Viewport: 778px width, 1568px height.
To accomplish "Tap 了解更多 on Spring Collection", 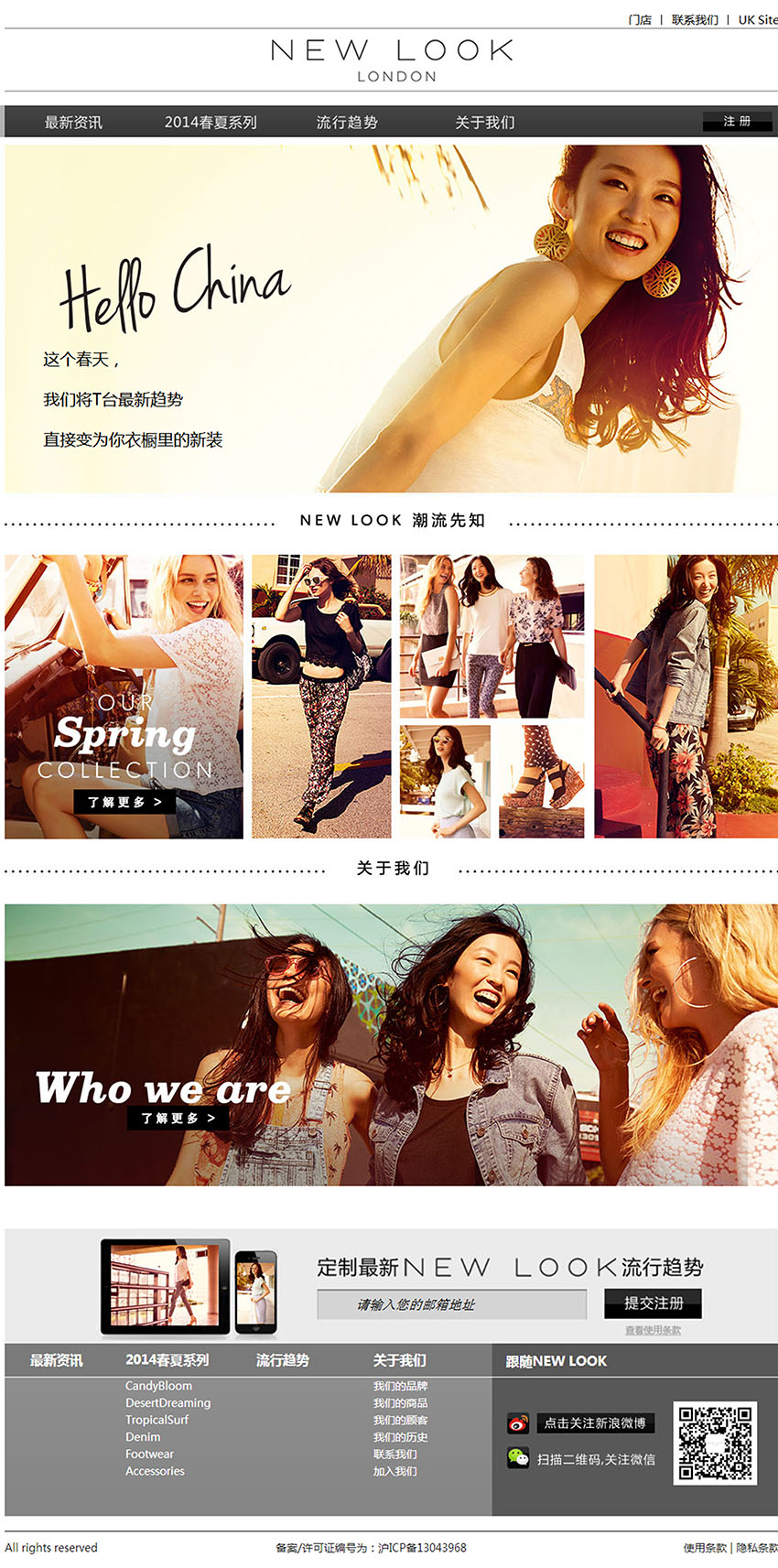I will tap(124, 802).
